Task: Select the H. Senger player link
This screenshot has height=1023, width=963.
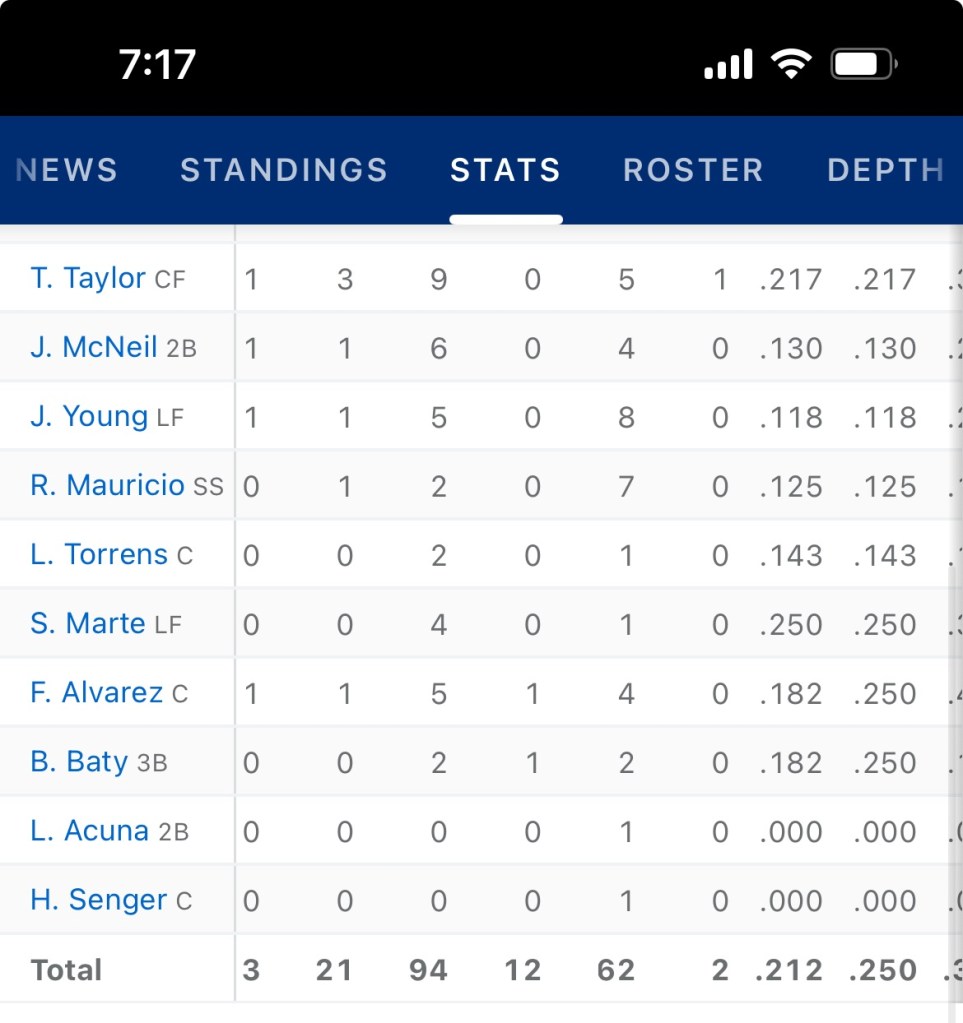Action: 98,900
